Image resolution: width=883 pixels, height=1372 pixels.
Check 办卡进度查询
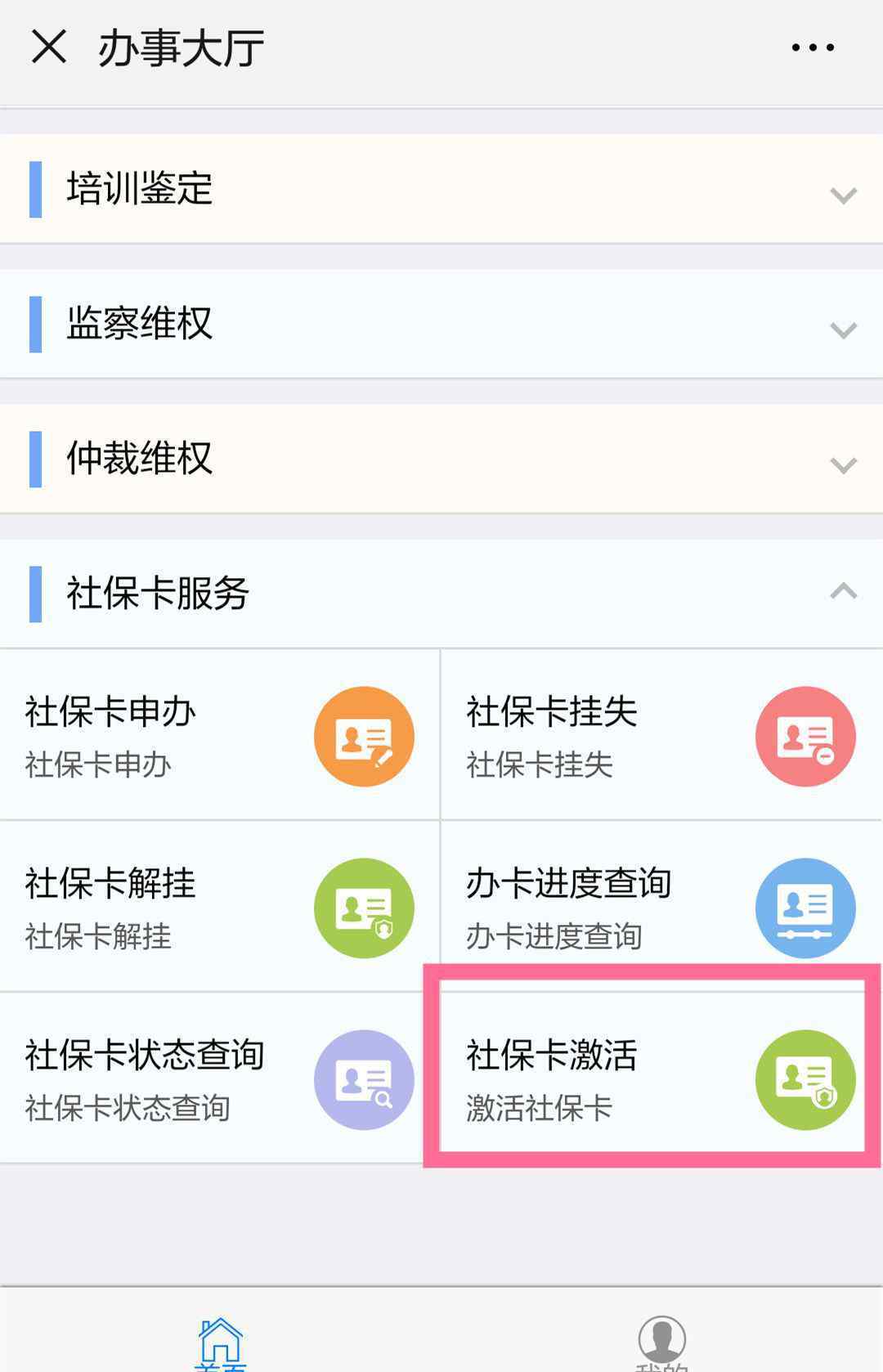point(661,908)
